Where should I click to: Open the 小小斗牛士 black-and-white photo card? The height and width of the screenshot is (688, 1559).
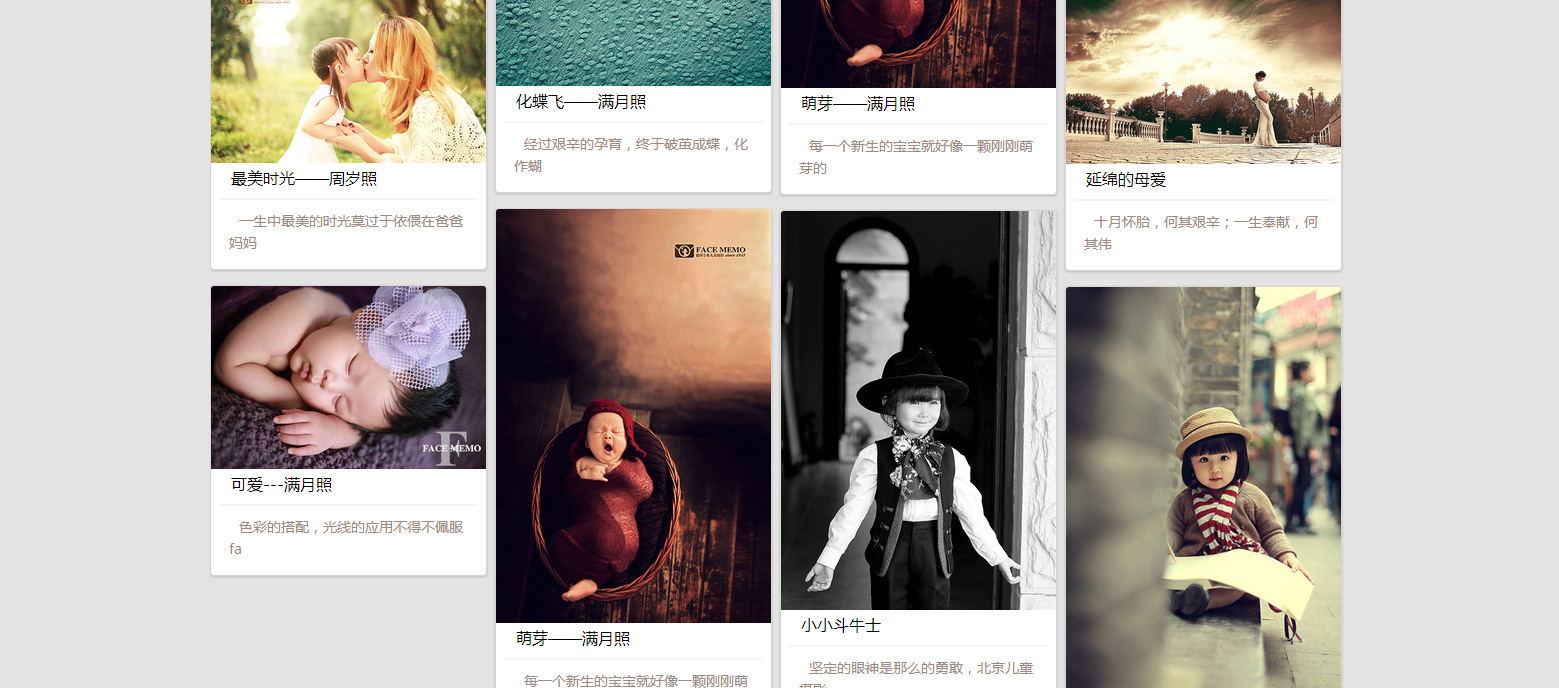(x=918, y=410)
